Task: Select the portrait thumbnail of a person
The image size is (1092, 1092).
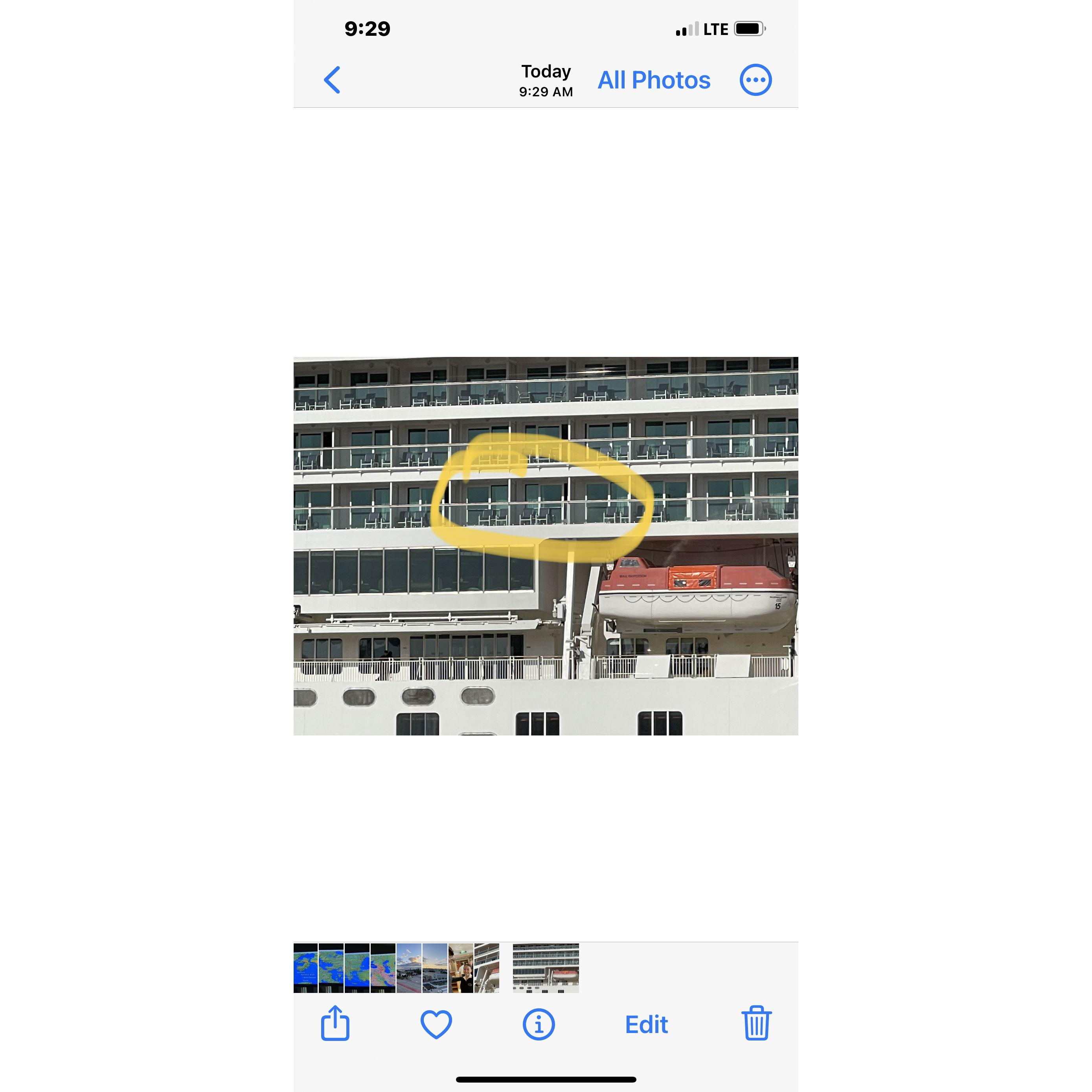Action: (461, 968)
